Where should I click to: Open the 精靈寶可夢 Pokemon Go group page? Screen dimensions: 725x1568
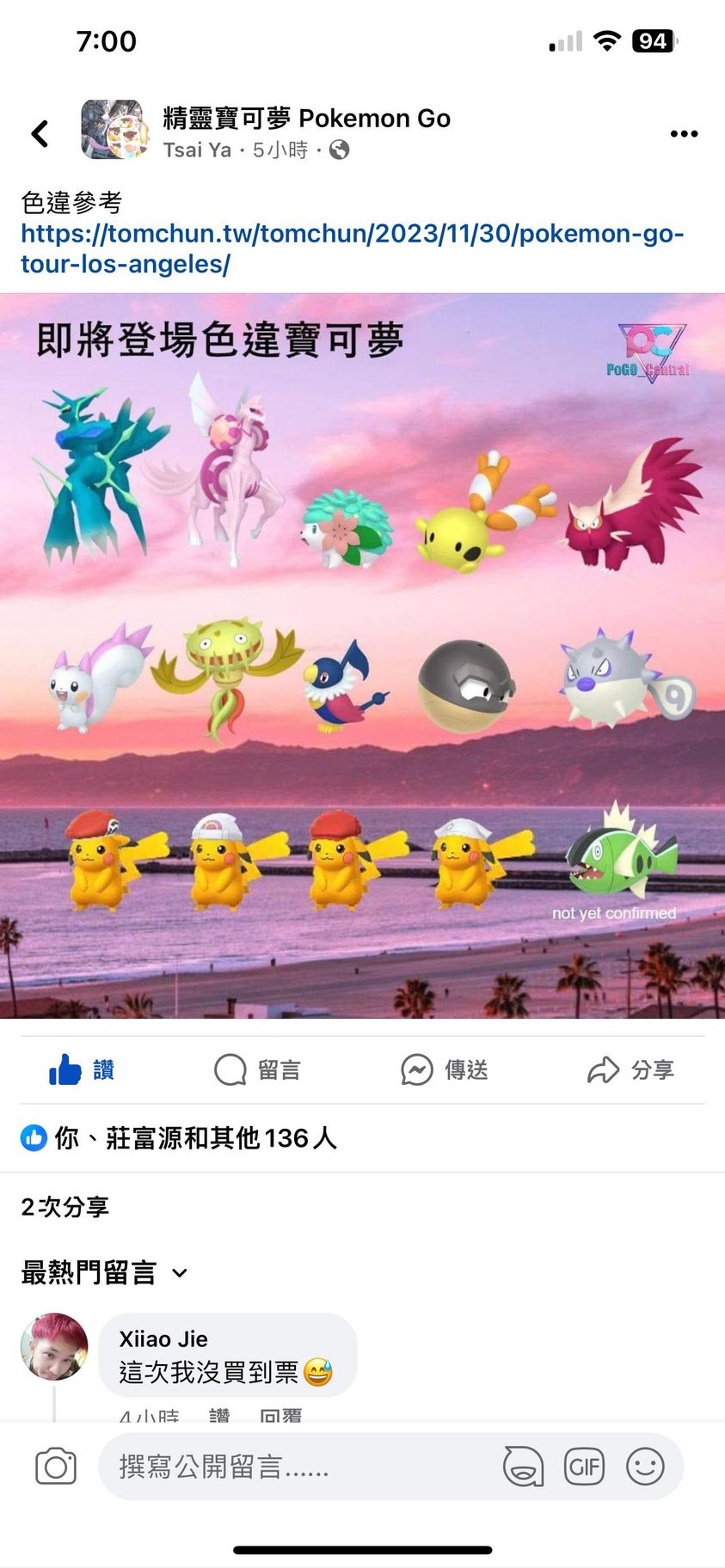point(306,118)
